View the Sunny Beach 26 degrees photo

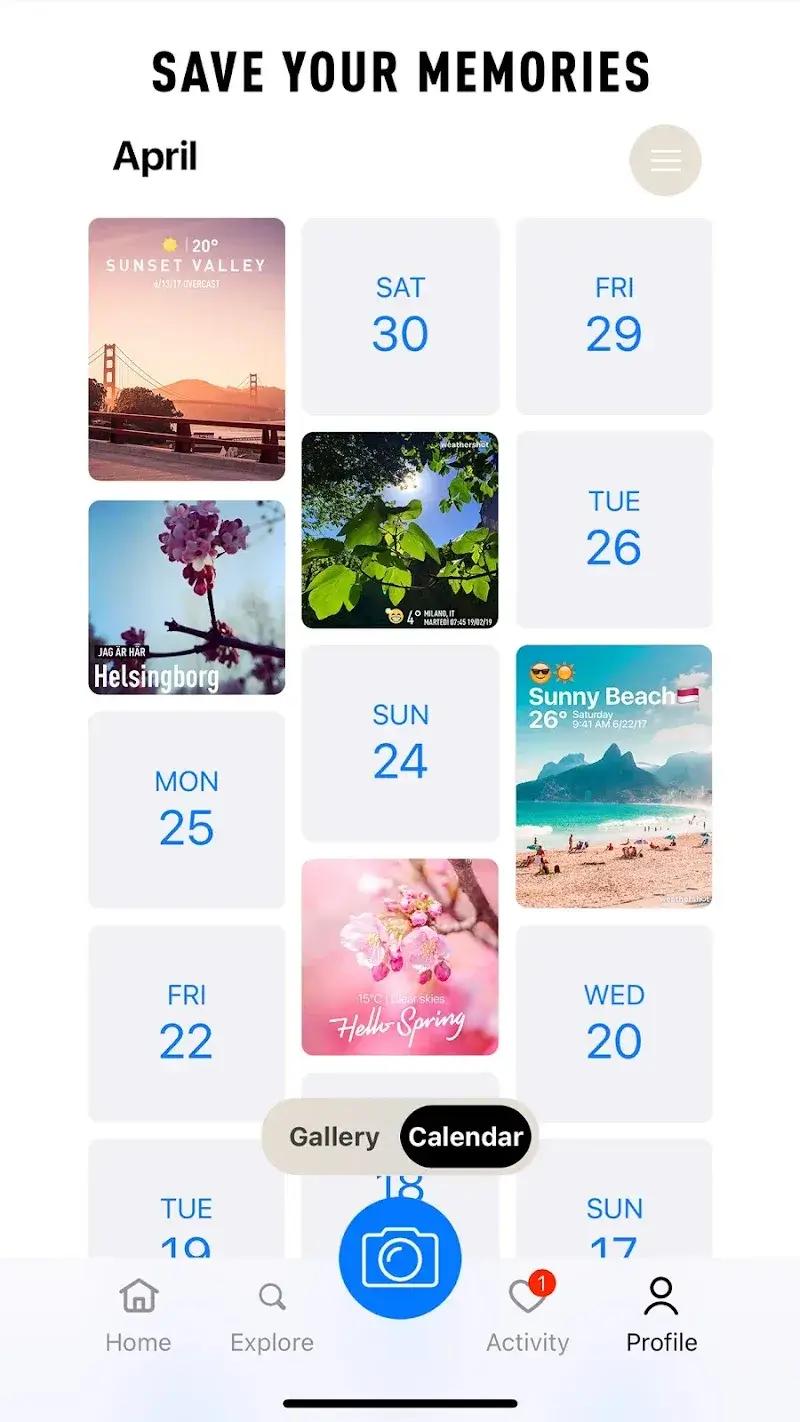[x=614, y=776]
